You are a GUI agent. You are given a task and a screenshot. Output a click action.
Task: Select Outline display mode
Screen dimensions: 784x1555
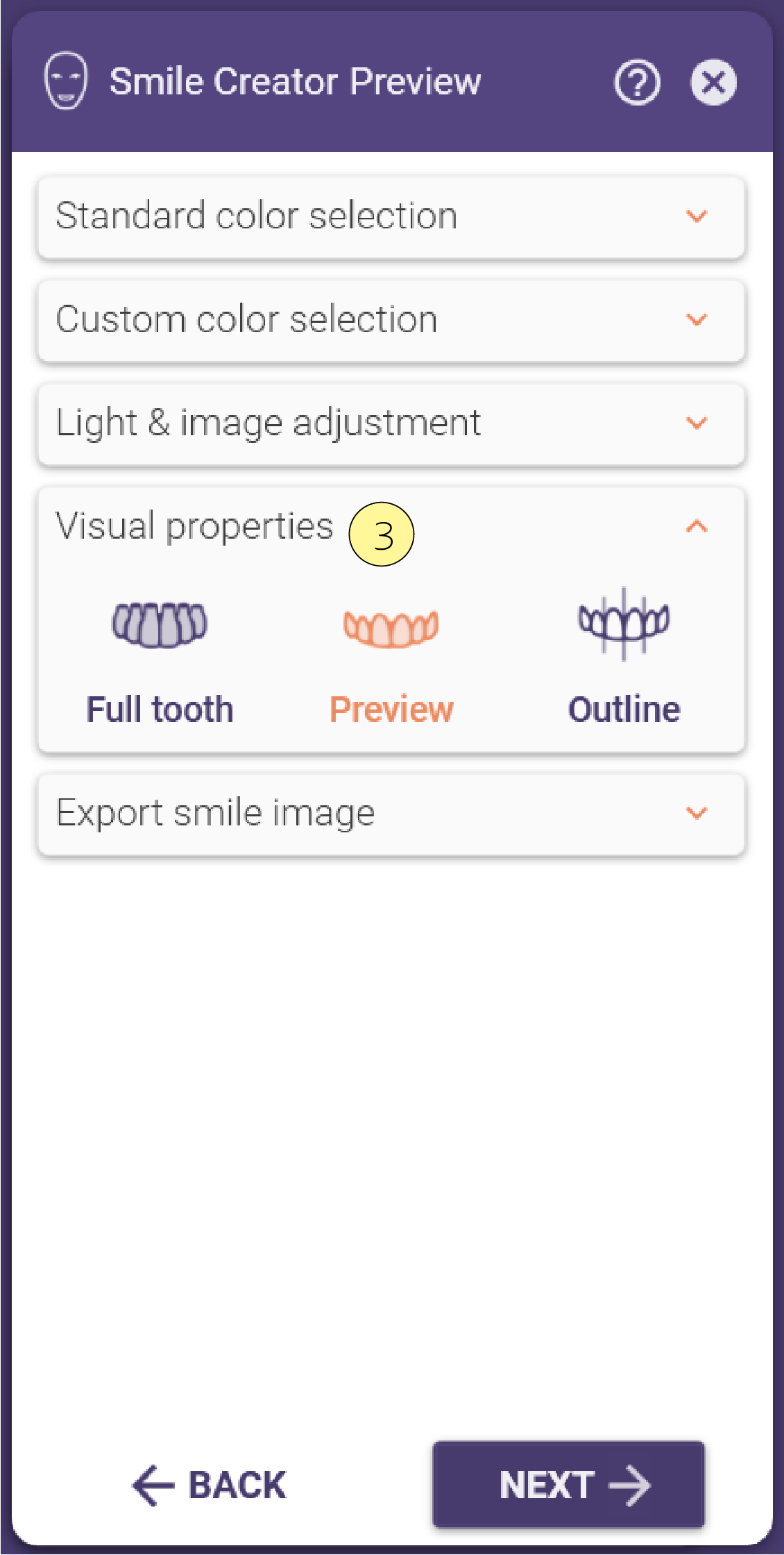pos(624,659)
